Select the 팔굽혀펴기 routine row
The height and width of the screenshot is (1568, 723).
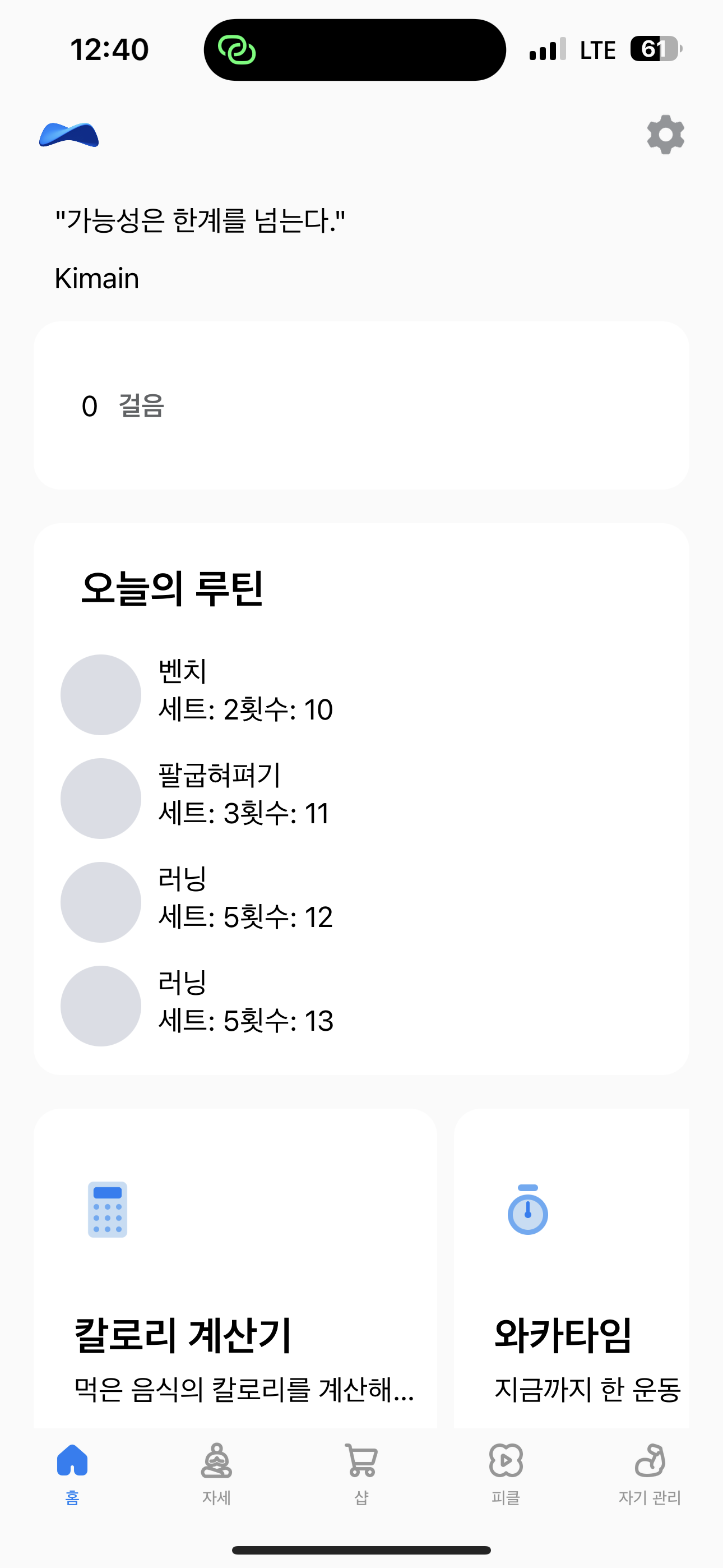point(361,798)
